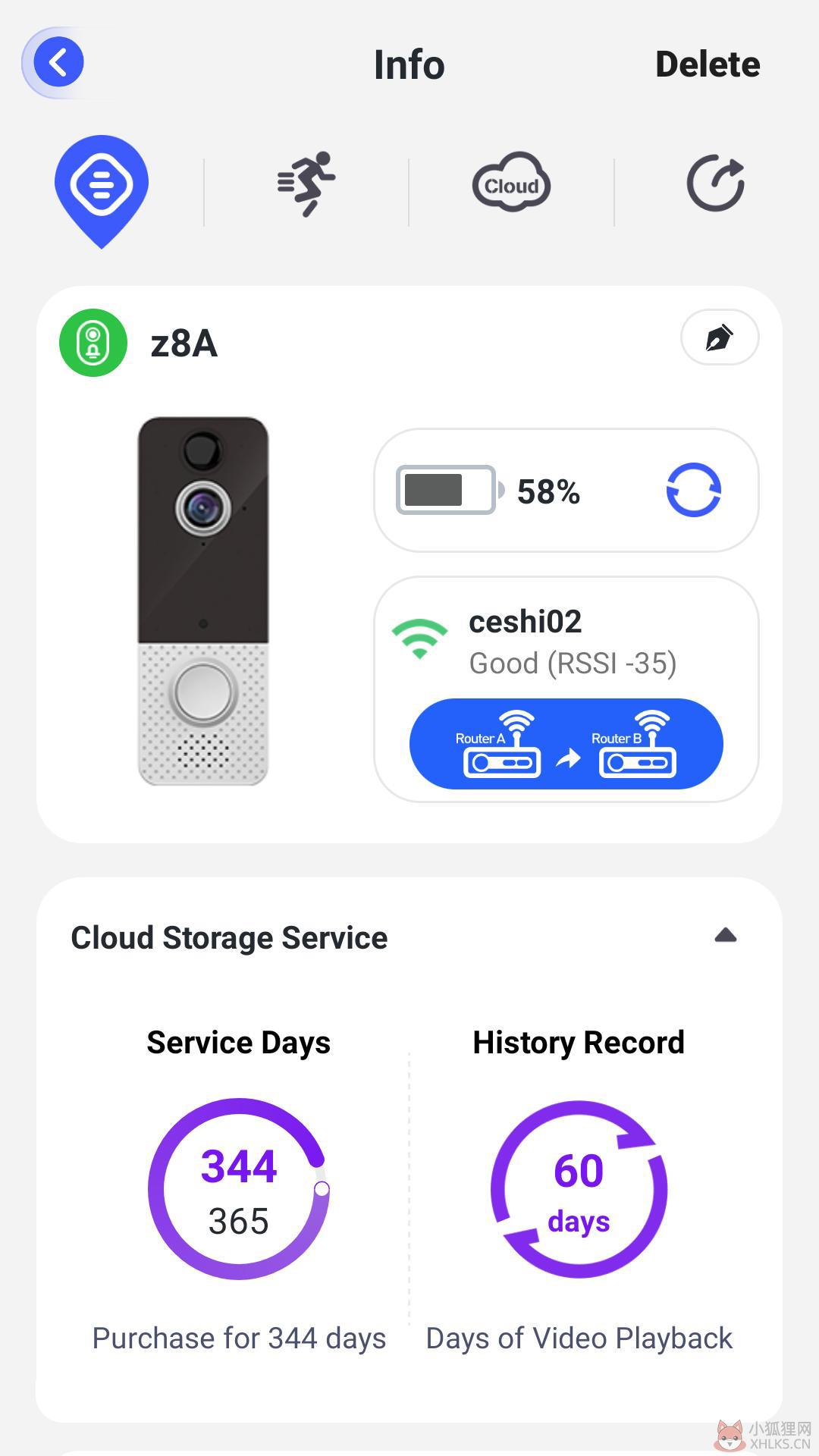Switch to the motion detection tab
Screen dimensions: 819x1456
(306, 184)
